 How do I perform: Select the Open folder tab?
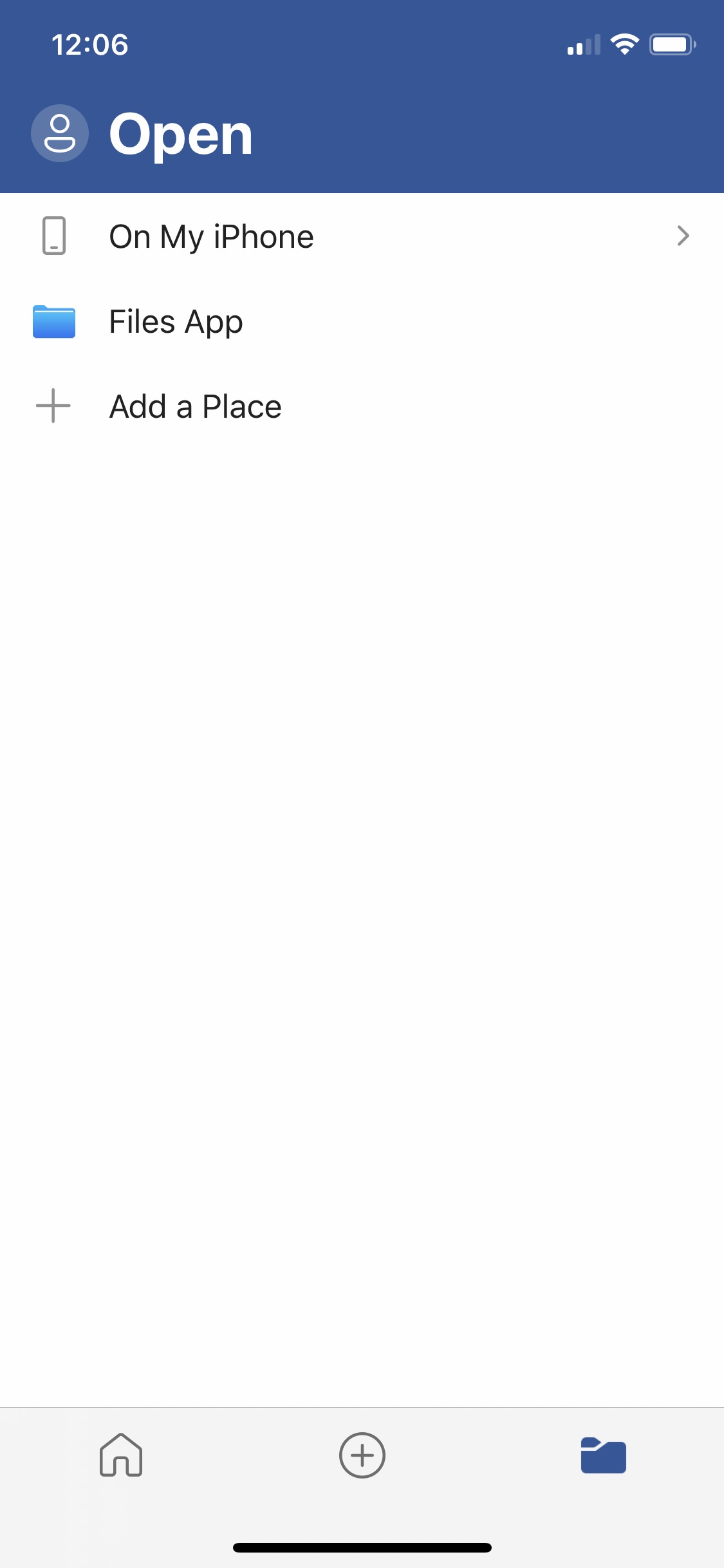(603, 1455)
